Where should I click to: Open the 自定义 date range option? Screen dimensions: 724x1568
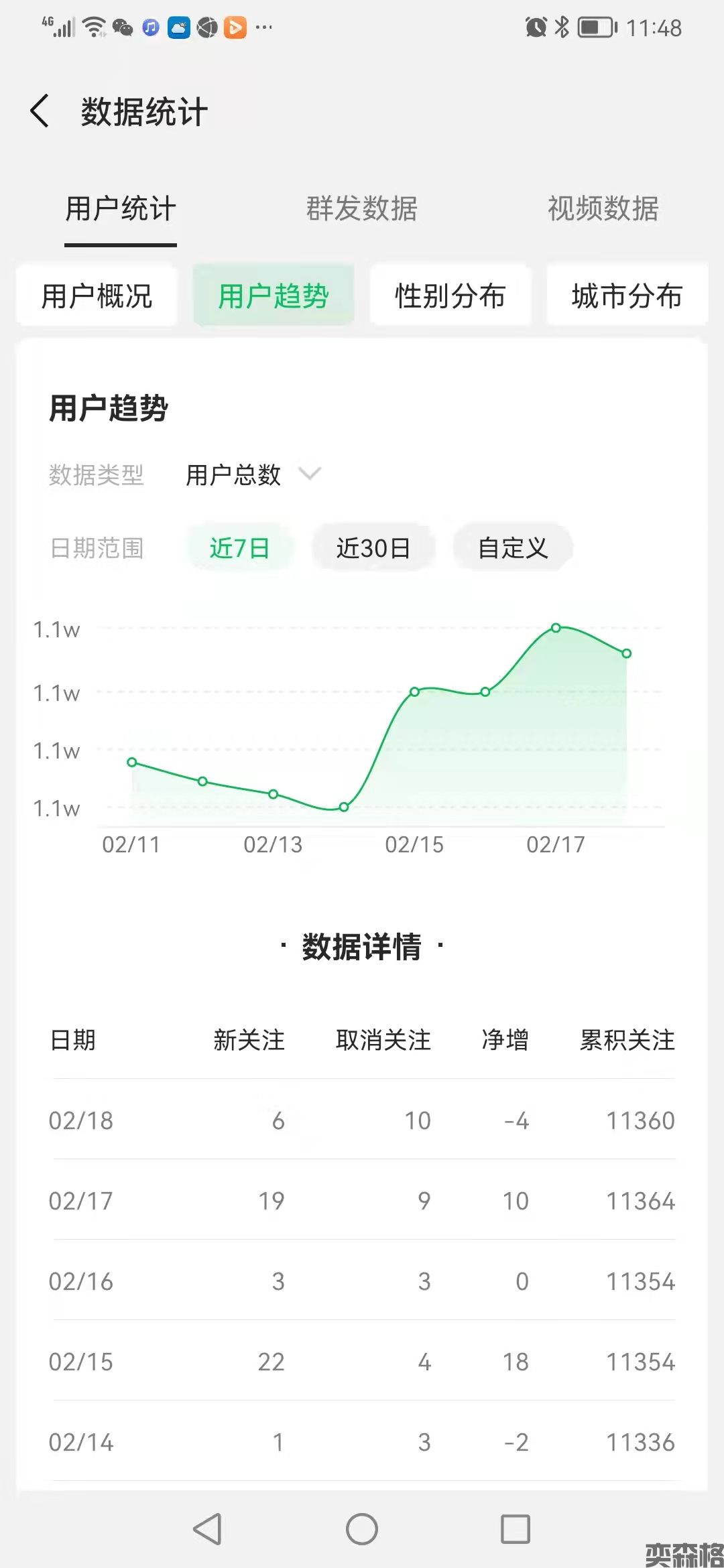tap(513, 548)
